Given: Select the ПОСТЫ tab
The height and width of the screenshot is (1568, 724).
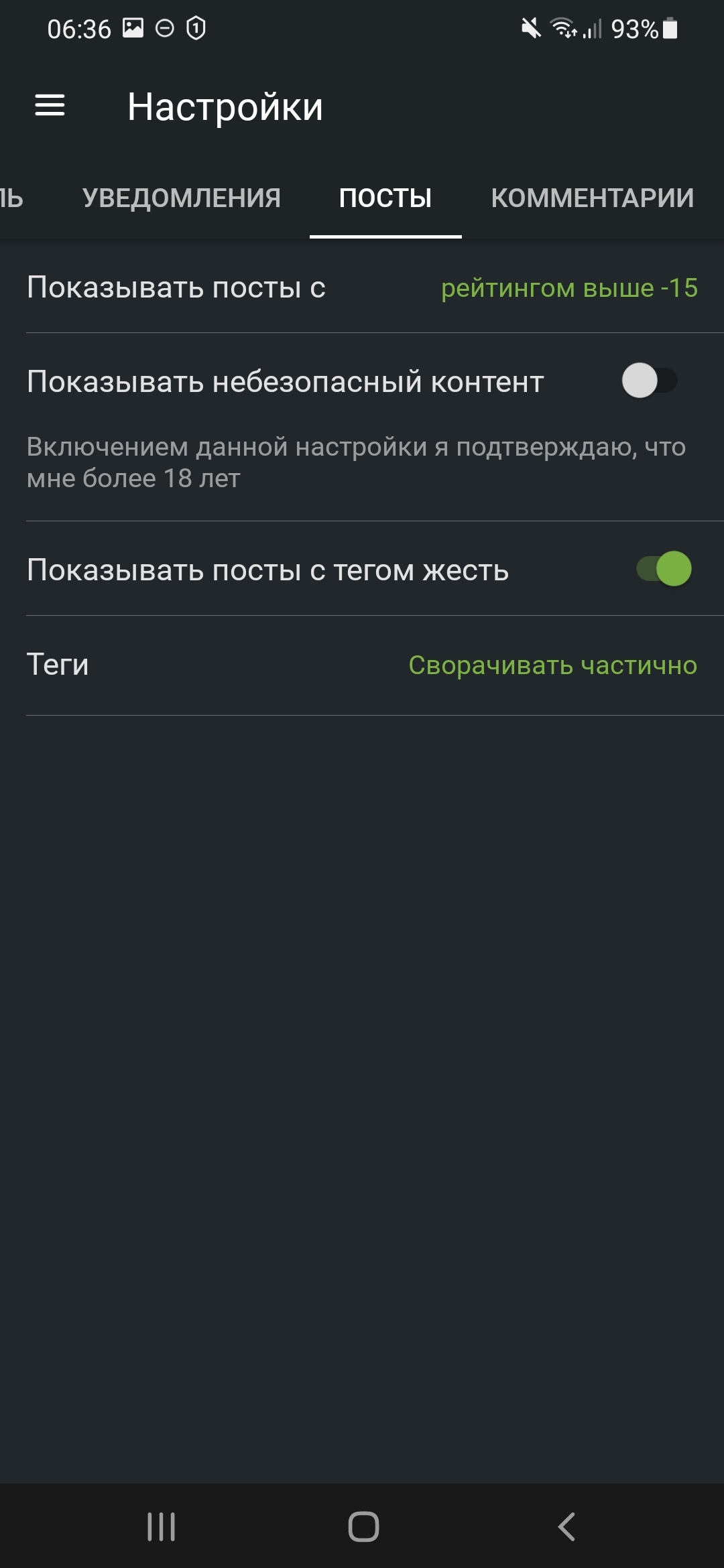Looking at the screenshot, I should tap(385, 198).
